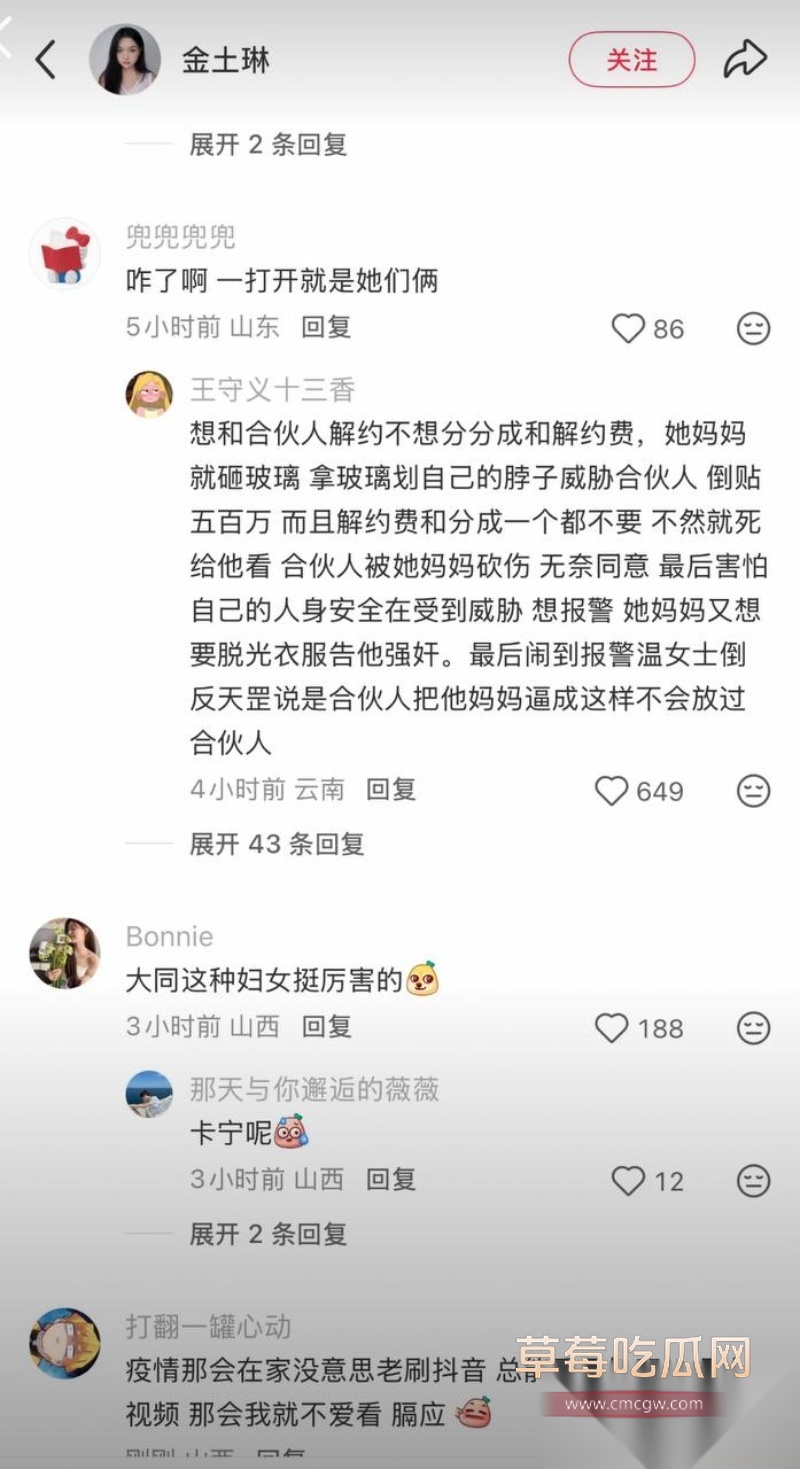Click the emoji face icon next to 12 likes
Image resolution: width=800 pixels, height=1469 pixels.
pos(752,1182)
